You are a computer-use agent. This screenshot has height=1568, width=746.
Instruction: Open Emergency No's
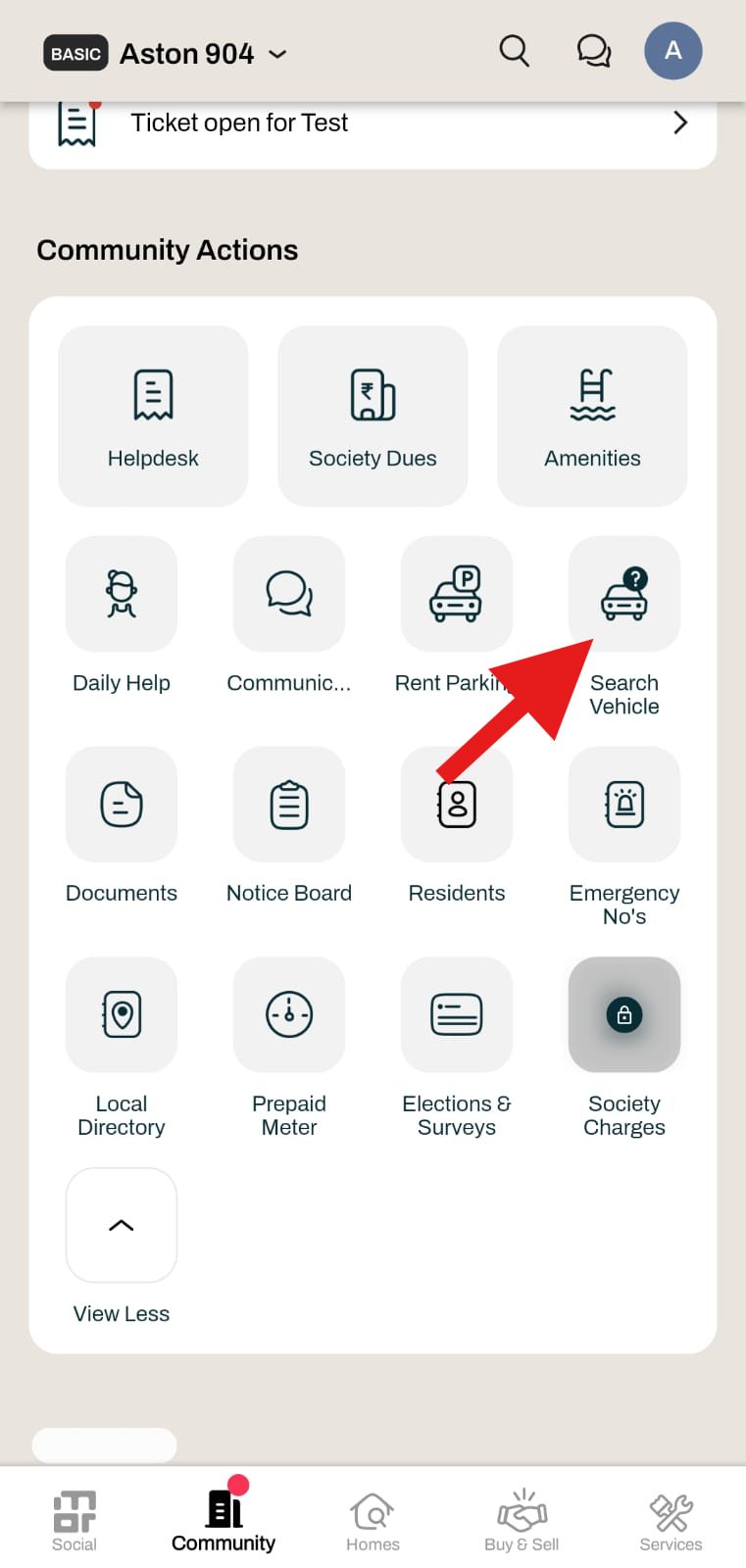pyautogui.click(x=624, y=806)
